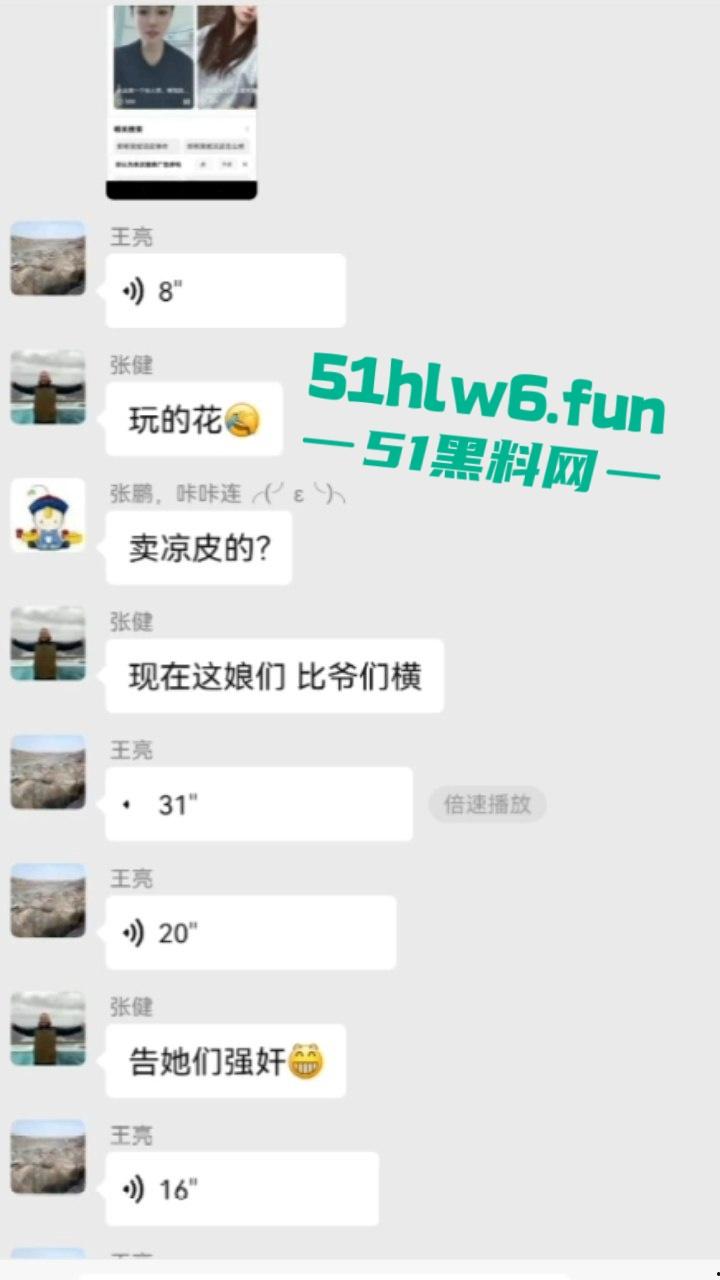Enable 倍速播放 speed playback
Screen dimensions: 720x1280
(x=487, y=804)
